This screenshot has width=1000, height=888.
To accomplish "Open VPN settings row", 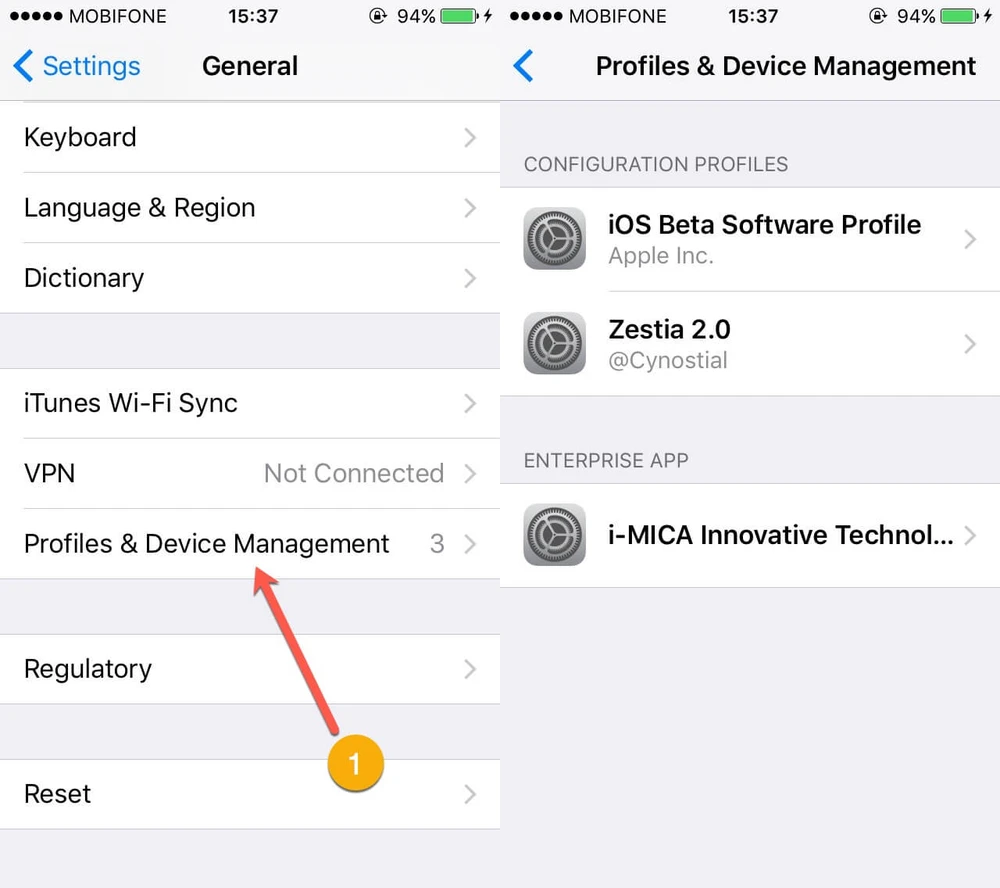I will pyautogui.click(x=249, y=474).
